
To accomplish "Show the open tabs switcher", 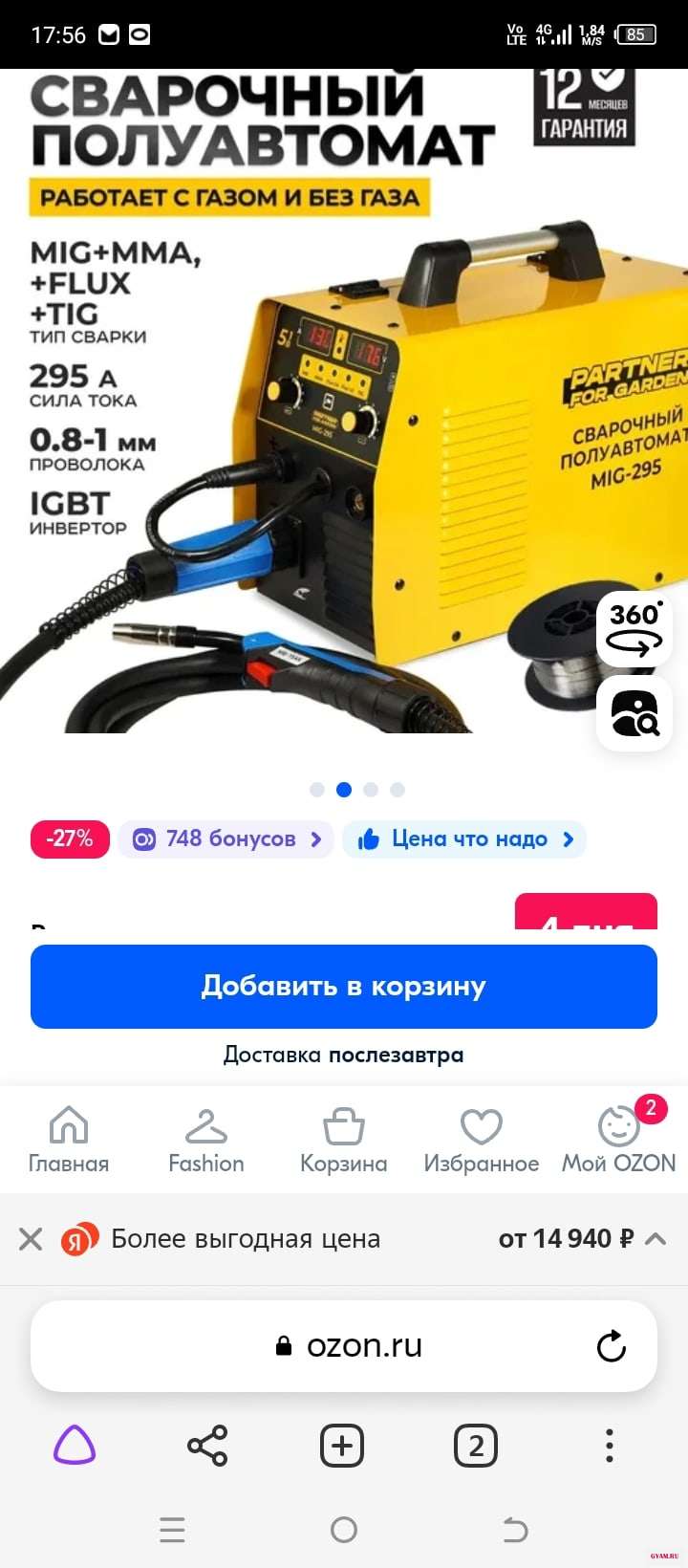I will tap(476, 1446).
